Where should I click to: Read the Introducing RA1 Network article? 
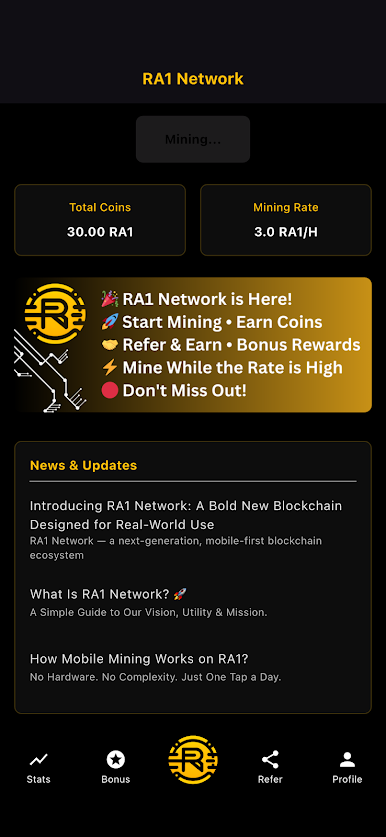coord(193,530)
